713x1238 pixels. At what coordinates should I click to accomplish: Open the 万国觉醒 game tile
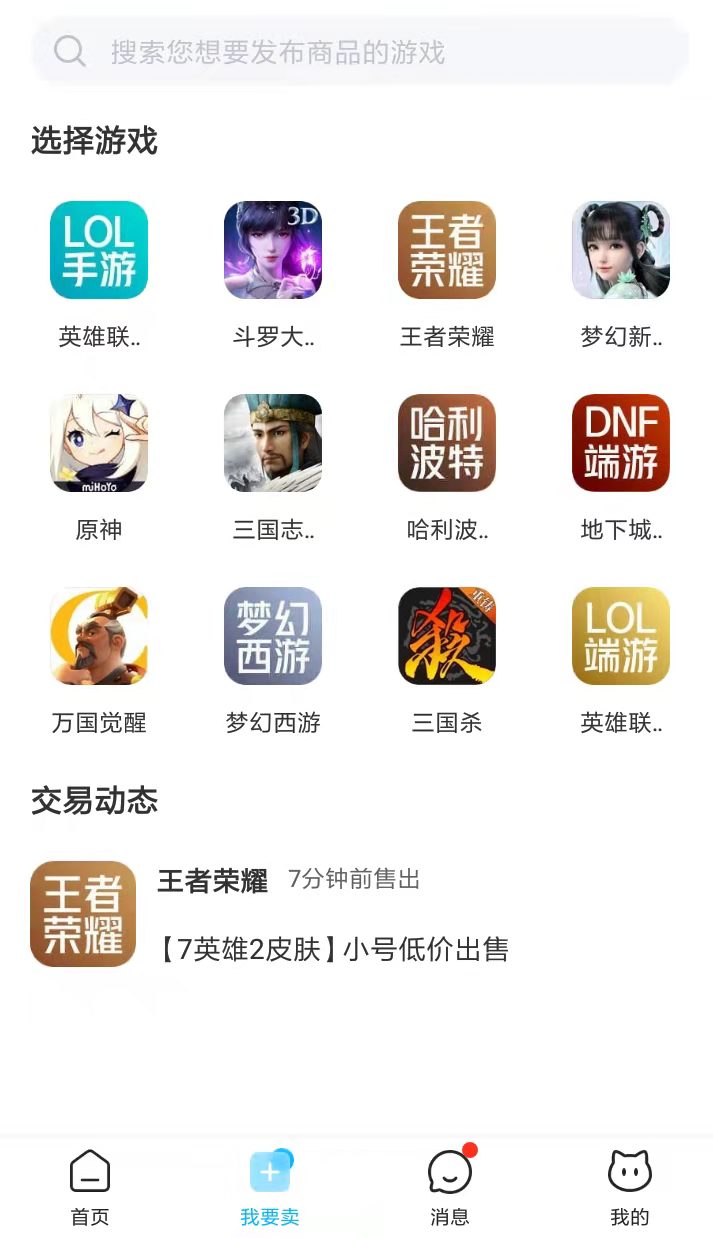pyautogui.click(x=99, y=636)
